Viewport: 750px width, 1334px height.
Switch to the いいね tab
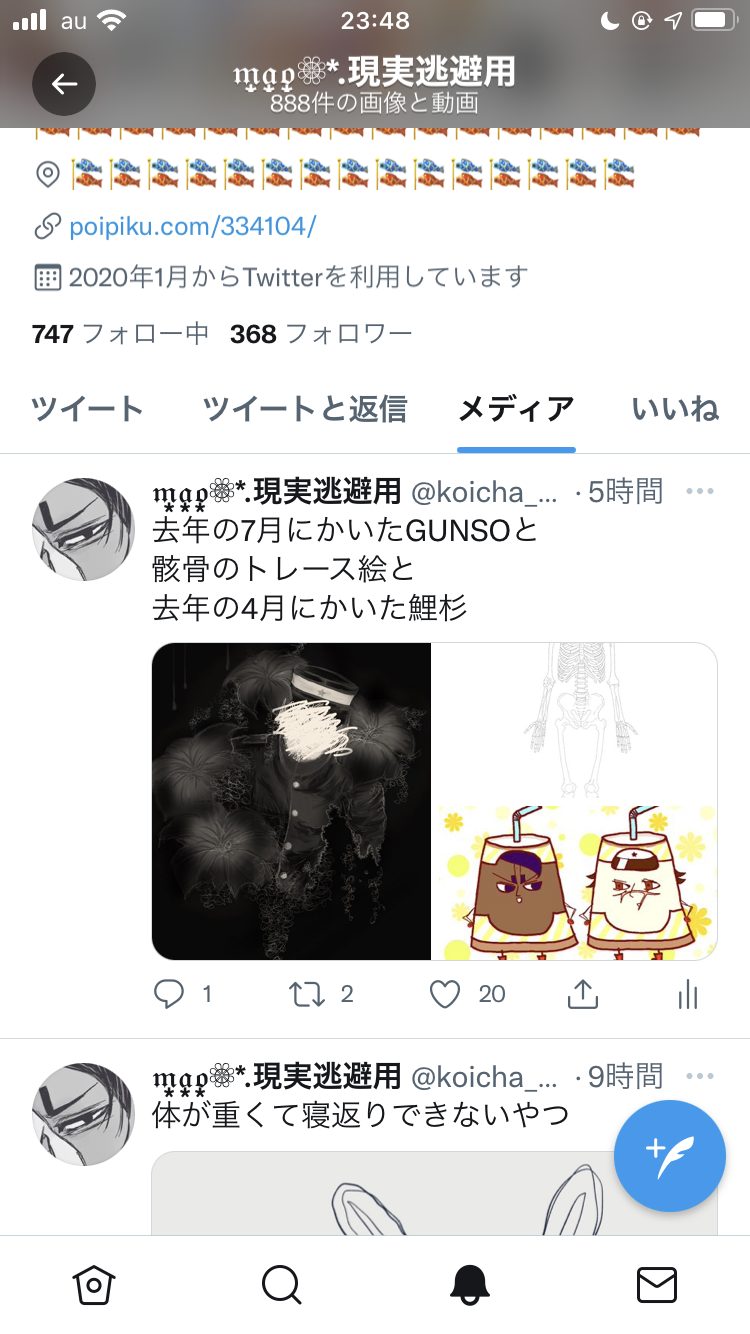pyautogui.click(x=675, y=408)
